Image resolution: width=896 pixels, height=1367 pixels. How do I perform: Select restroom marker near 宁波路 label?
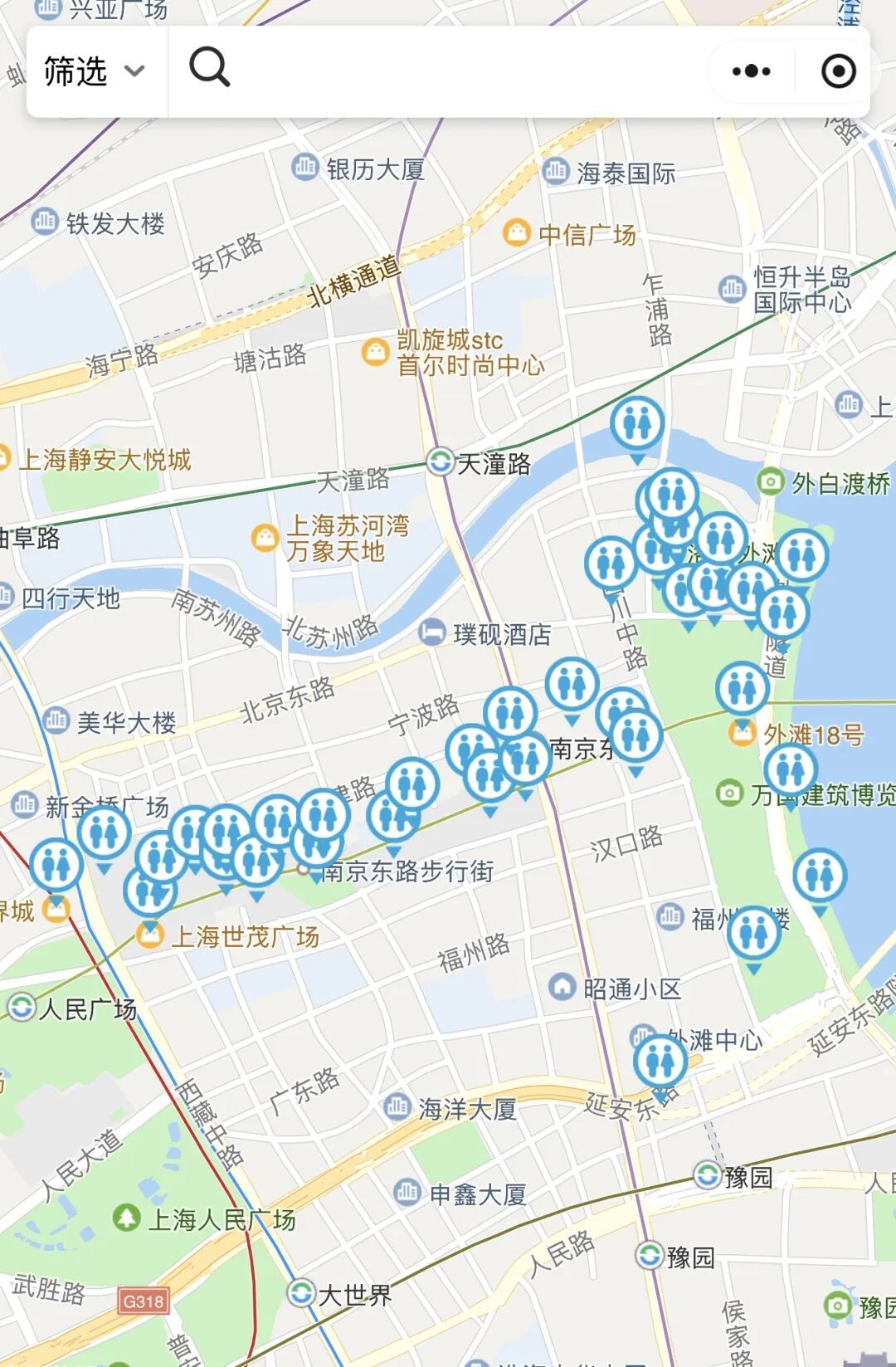click(x=509, y=713)
